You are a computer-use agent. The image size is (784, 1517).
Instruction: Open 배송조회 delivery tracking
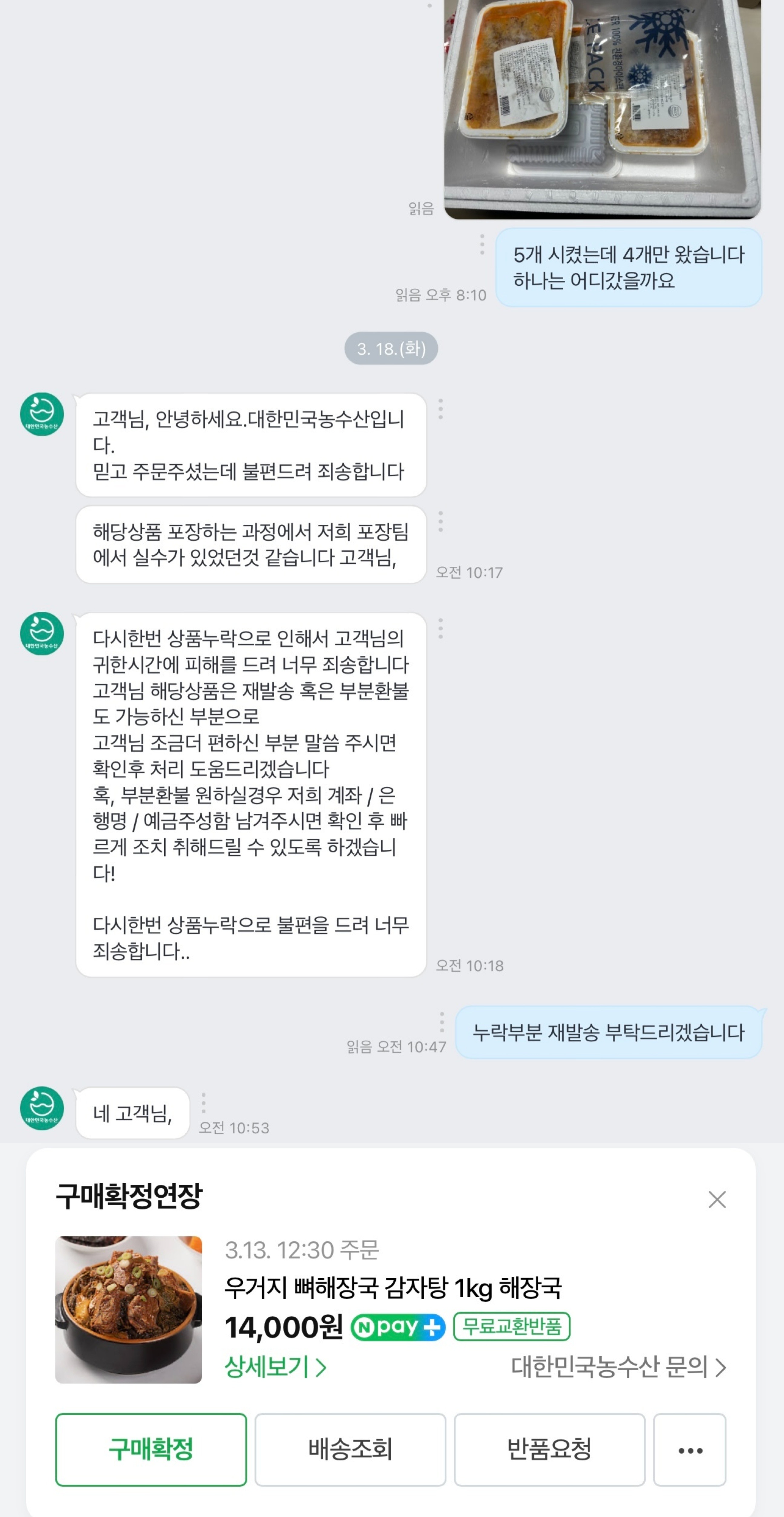pyautogui.click(x=350, y=1449)
